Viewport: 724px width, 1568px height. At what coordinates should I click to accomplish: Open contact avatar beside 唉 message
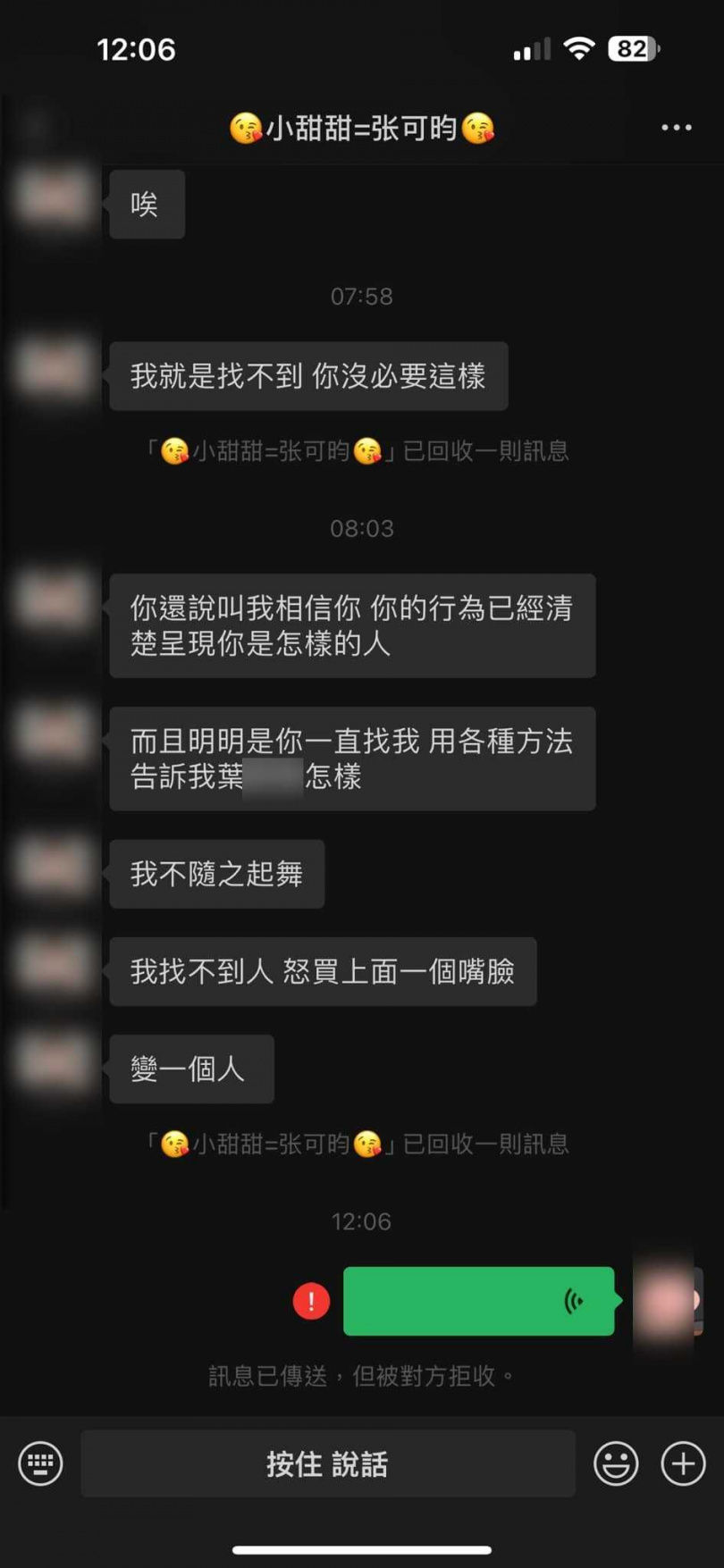[54, 198]
